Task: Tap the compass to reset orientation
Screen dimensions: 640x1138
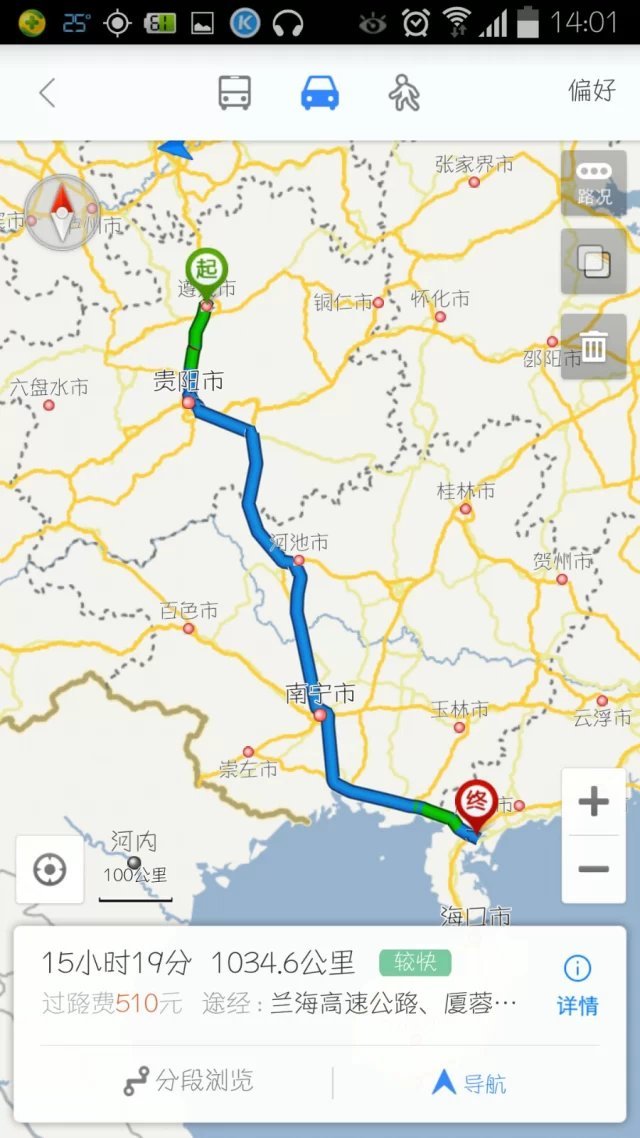Action: pos(62,213)
